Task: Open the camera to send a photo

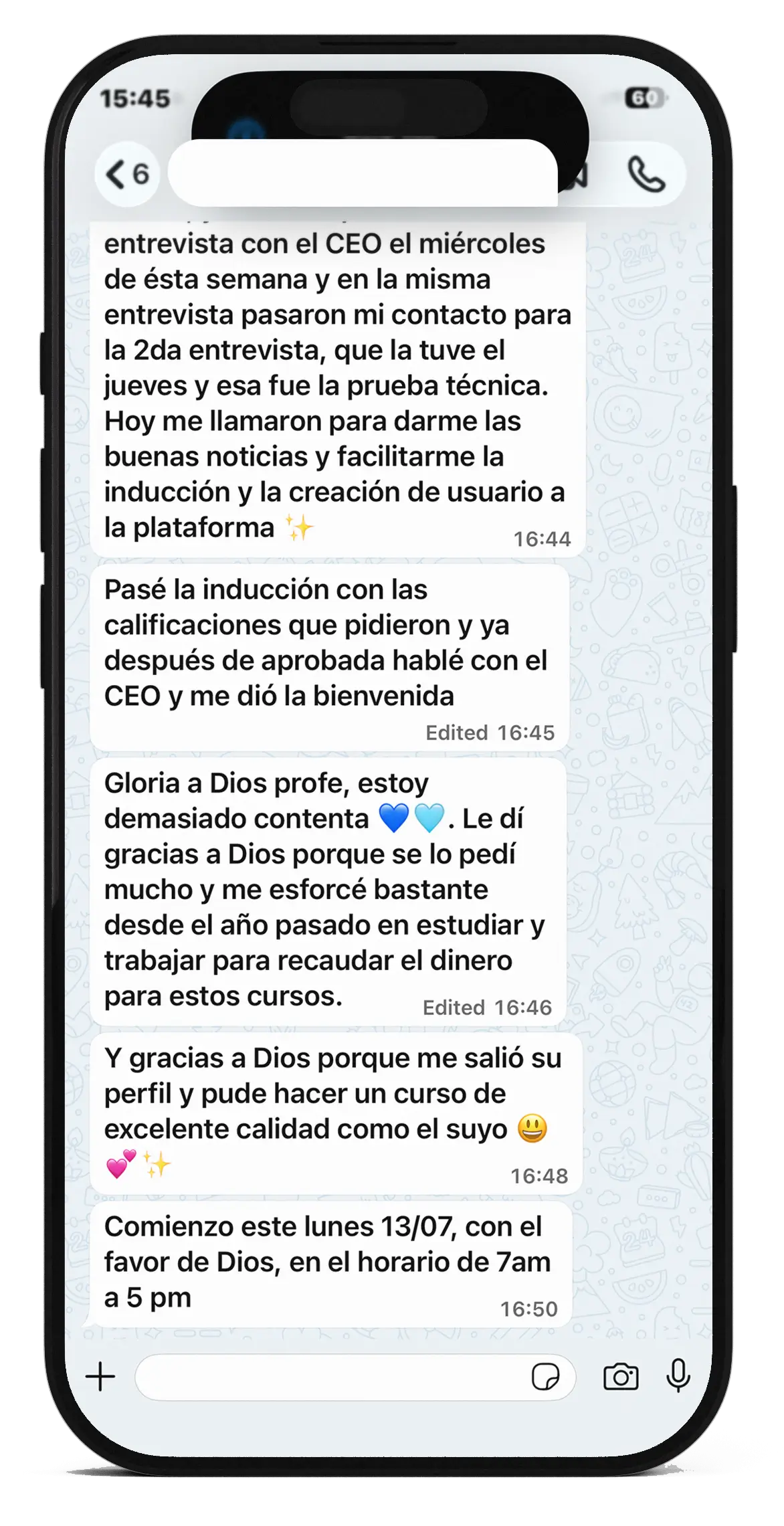Action: [x=621, y=1377]
